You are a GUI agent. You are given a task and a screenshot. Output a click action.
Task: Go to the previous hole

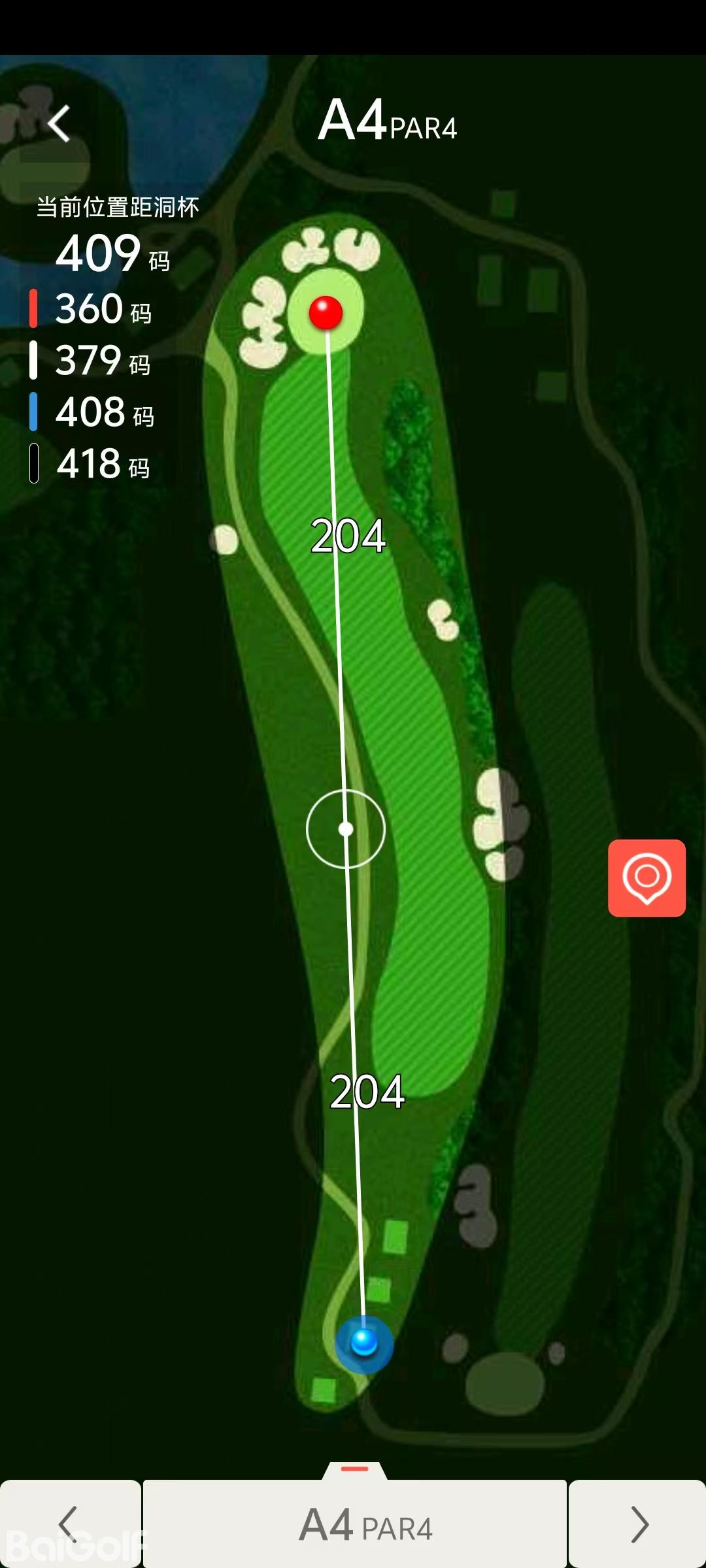(x=69, y=1524)
